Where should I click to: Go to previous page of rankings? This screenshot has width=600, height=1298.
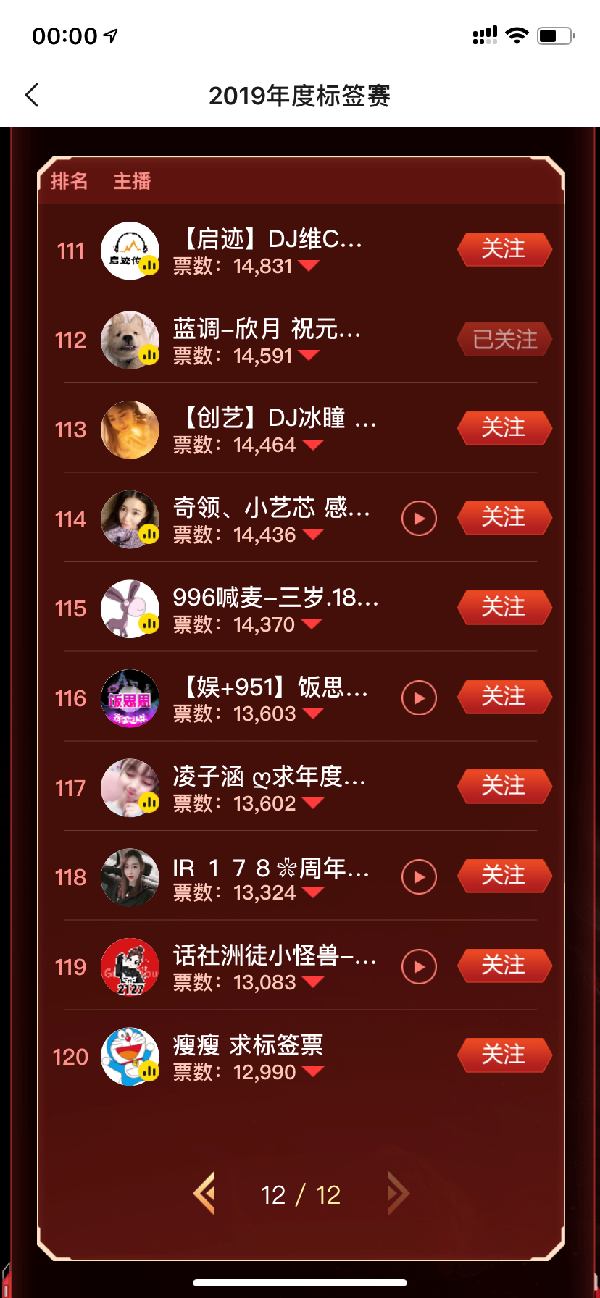(x=205, y=1193)
